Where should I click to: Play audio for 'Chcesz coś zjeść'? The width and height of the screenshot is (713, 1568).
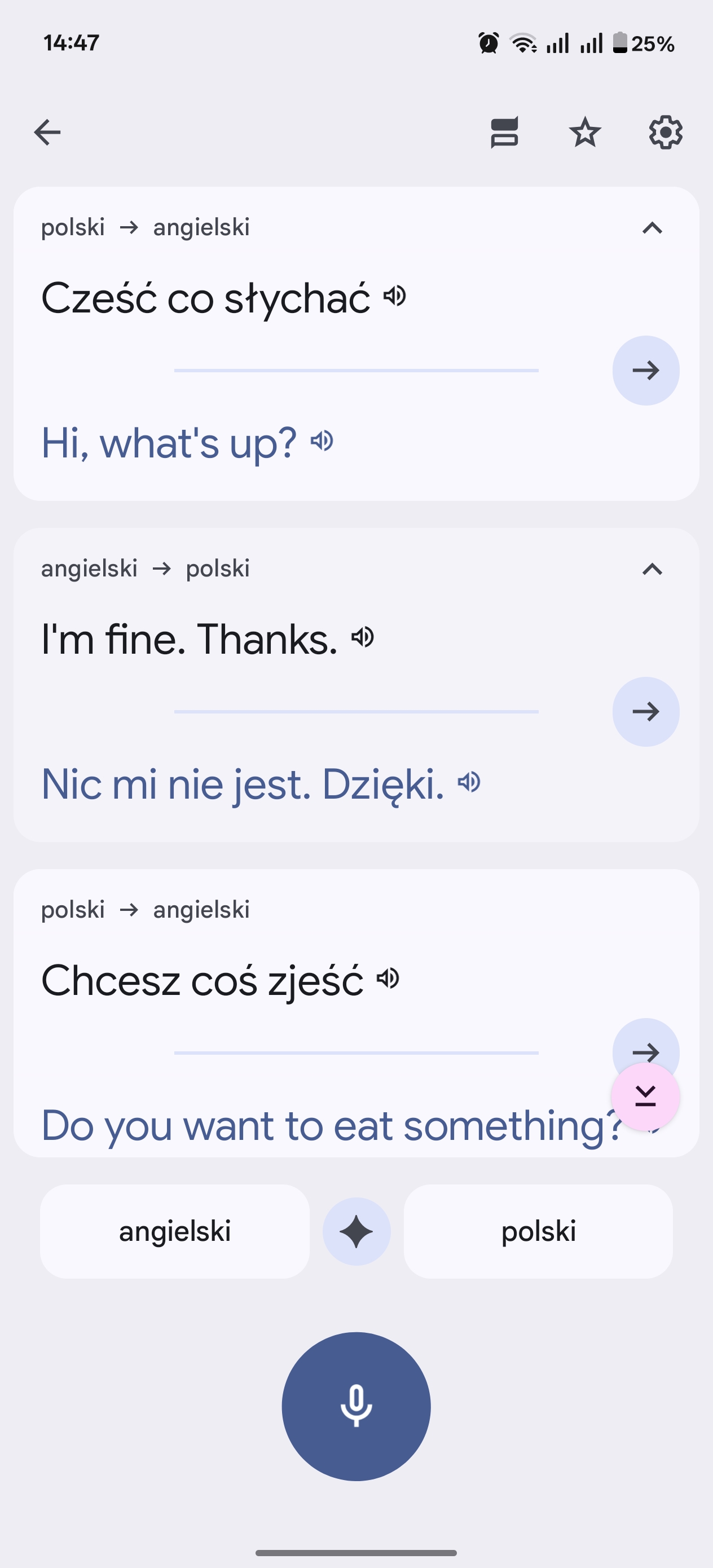coord(389,978)
